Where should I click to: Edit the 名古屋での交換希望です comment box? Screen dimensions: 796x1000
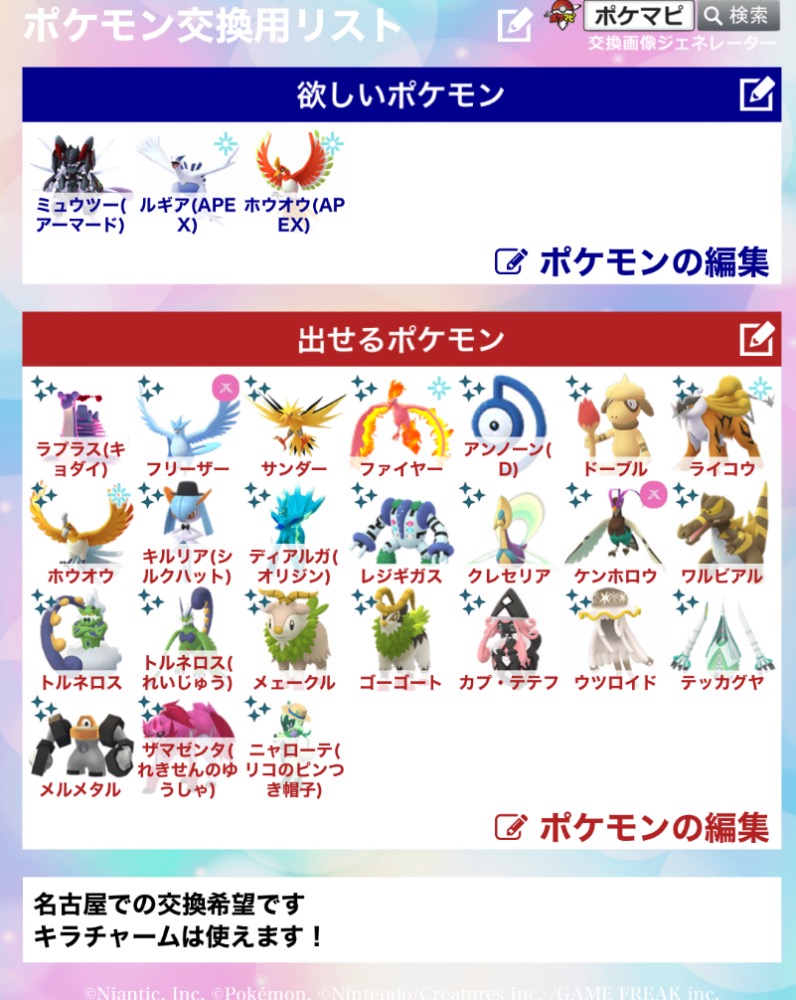click(400, 920)
